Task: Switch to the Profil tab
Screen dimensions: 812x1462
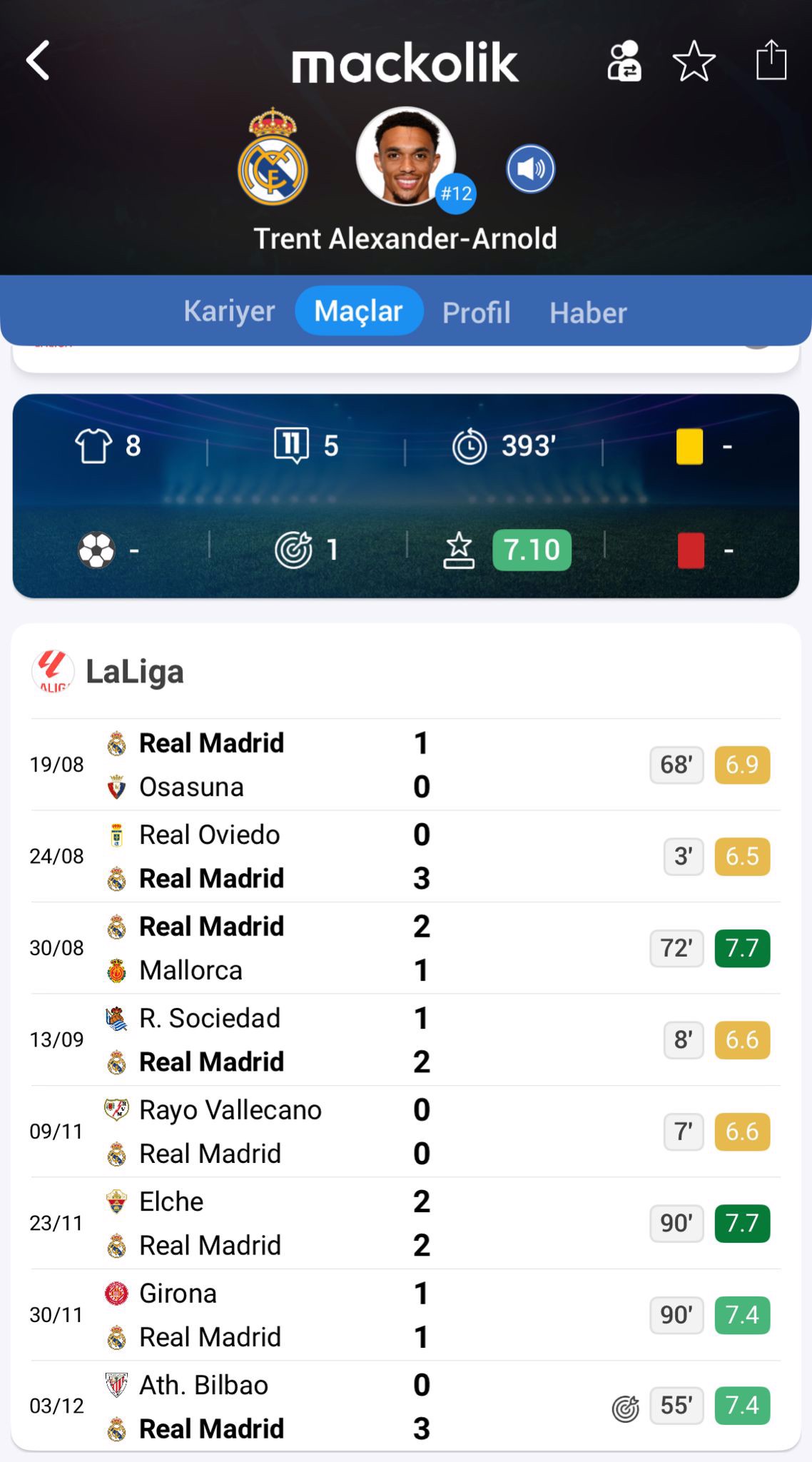Action: coord(476,313)
